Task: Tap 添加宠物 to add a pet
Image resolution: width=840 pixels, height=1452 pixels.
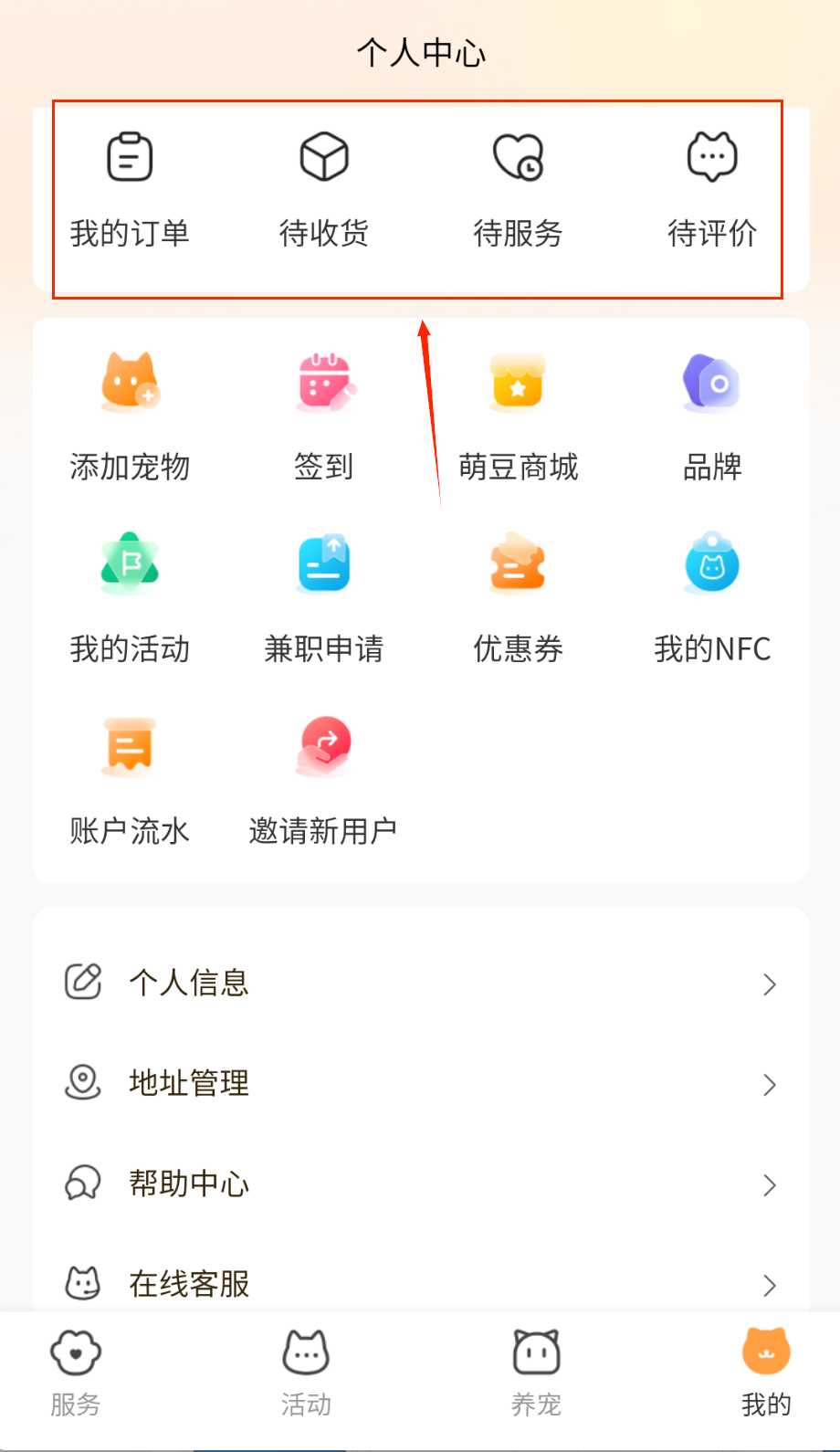Action: tap(130, 416)
